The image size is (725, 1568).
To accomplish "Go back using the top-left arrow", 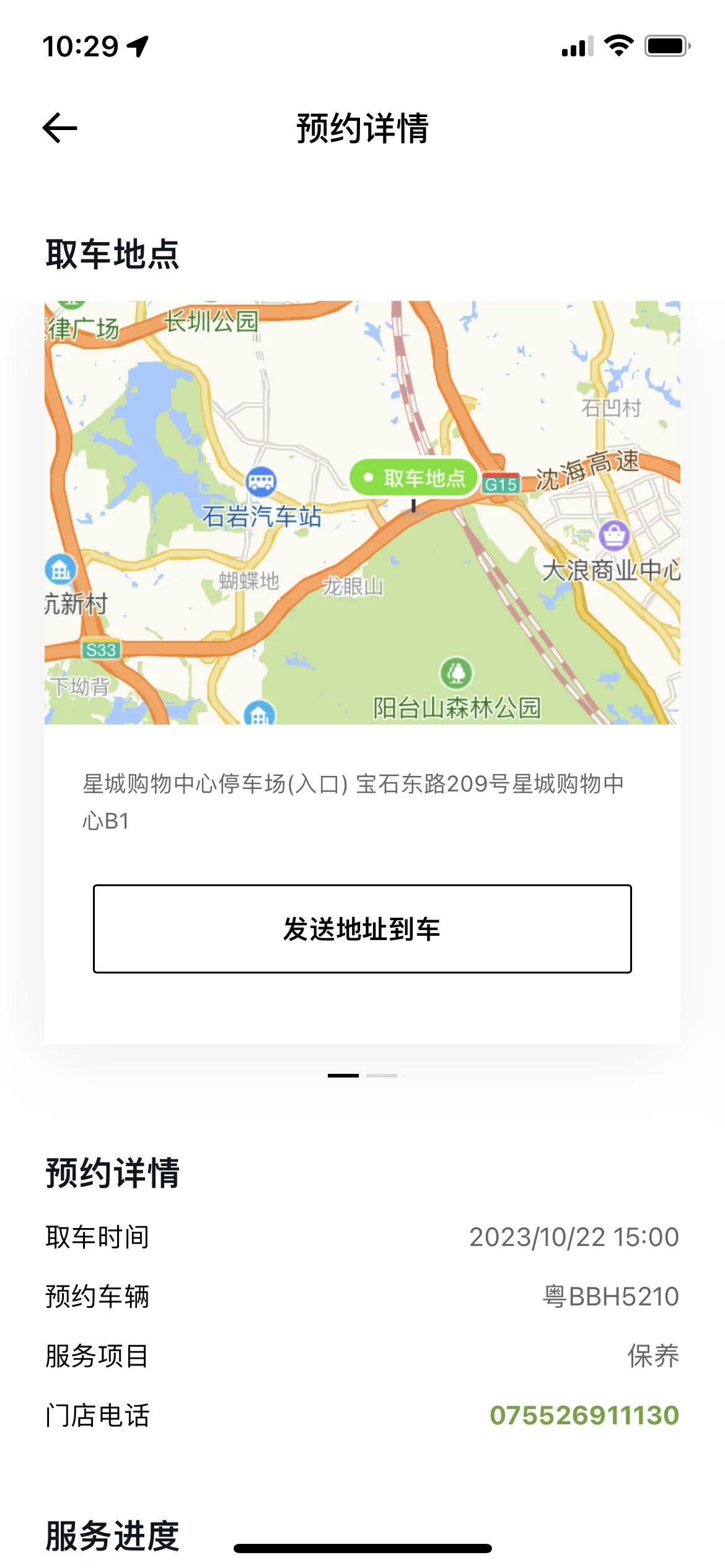I will pyautogui.click(x=60, y=128).
